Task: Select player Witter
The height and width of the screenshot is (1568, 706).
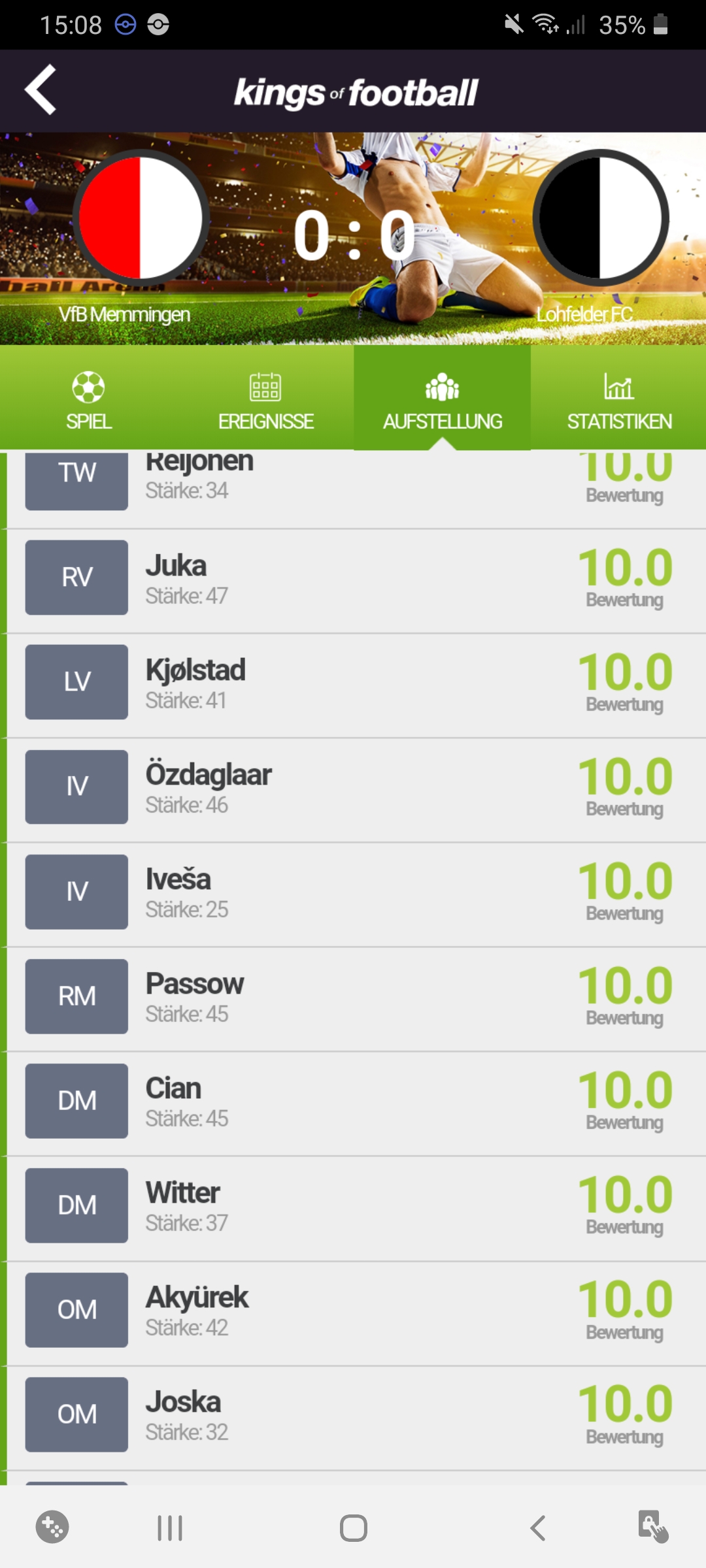Action: click(x=353, y=1206)
